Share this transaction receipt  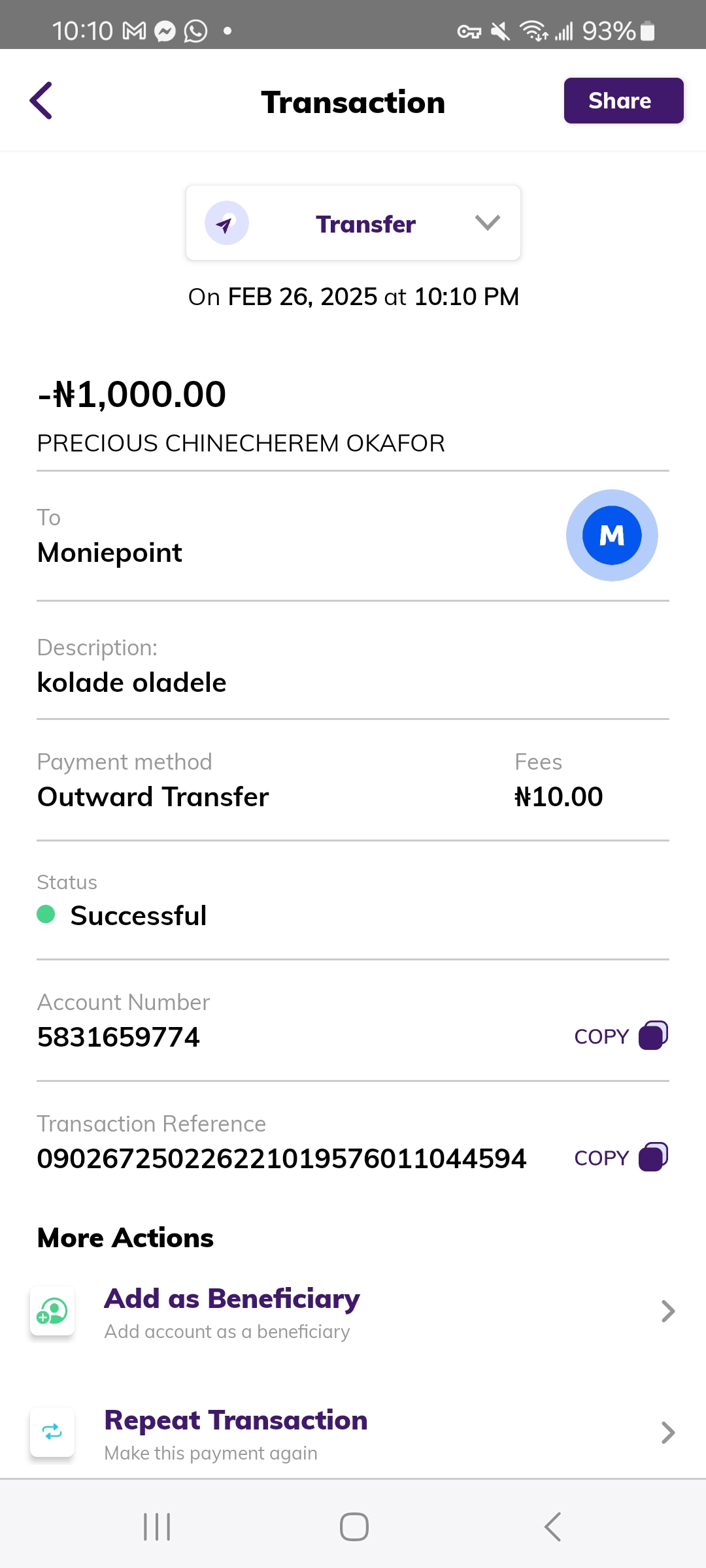(x=623, y=101)
